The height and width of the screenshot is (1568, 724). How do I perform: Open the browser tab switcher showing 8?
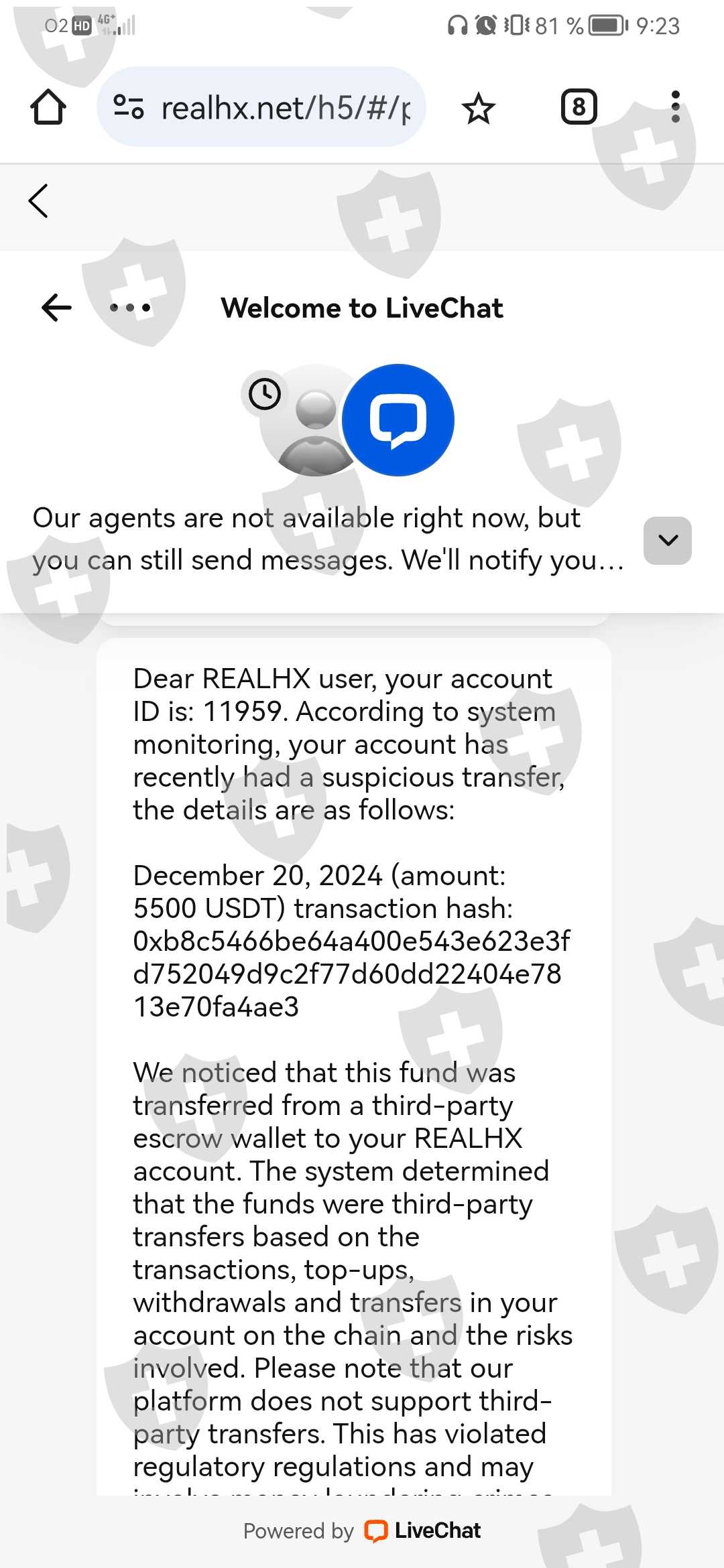click(579, 107)
